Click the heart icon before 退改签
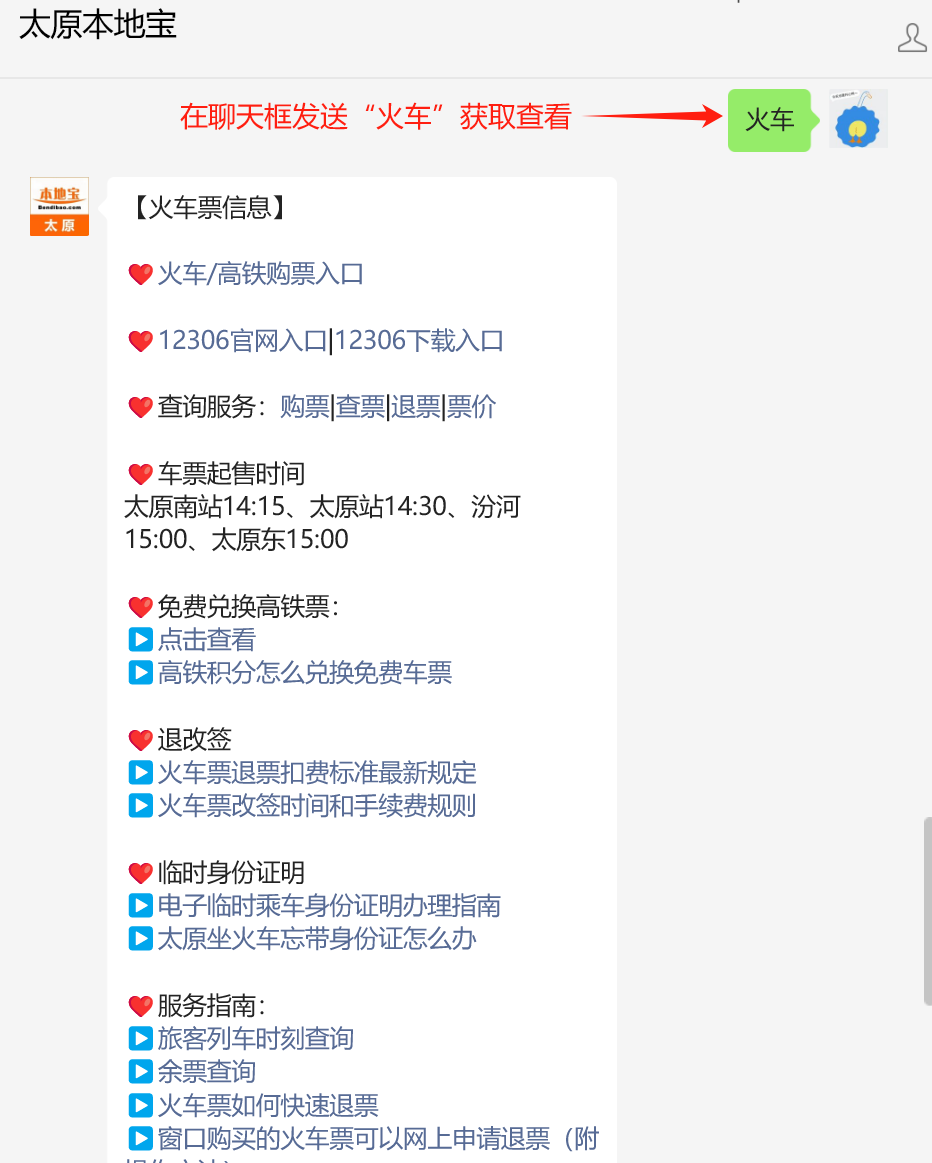This screenshot has height=1163, width=932. click(x=140, y=739)
